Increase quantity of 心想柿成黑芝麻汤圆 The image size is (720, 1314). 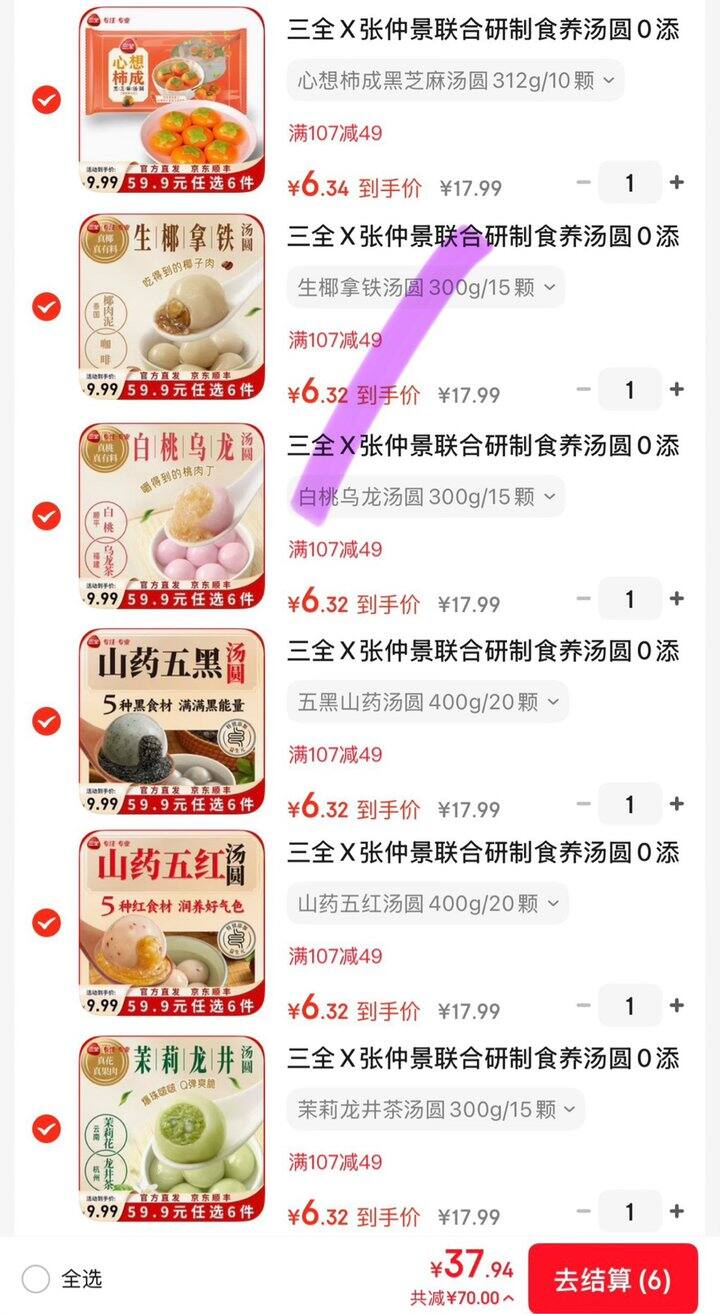pos(677,182)
